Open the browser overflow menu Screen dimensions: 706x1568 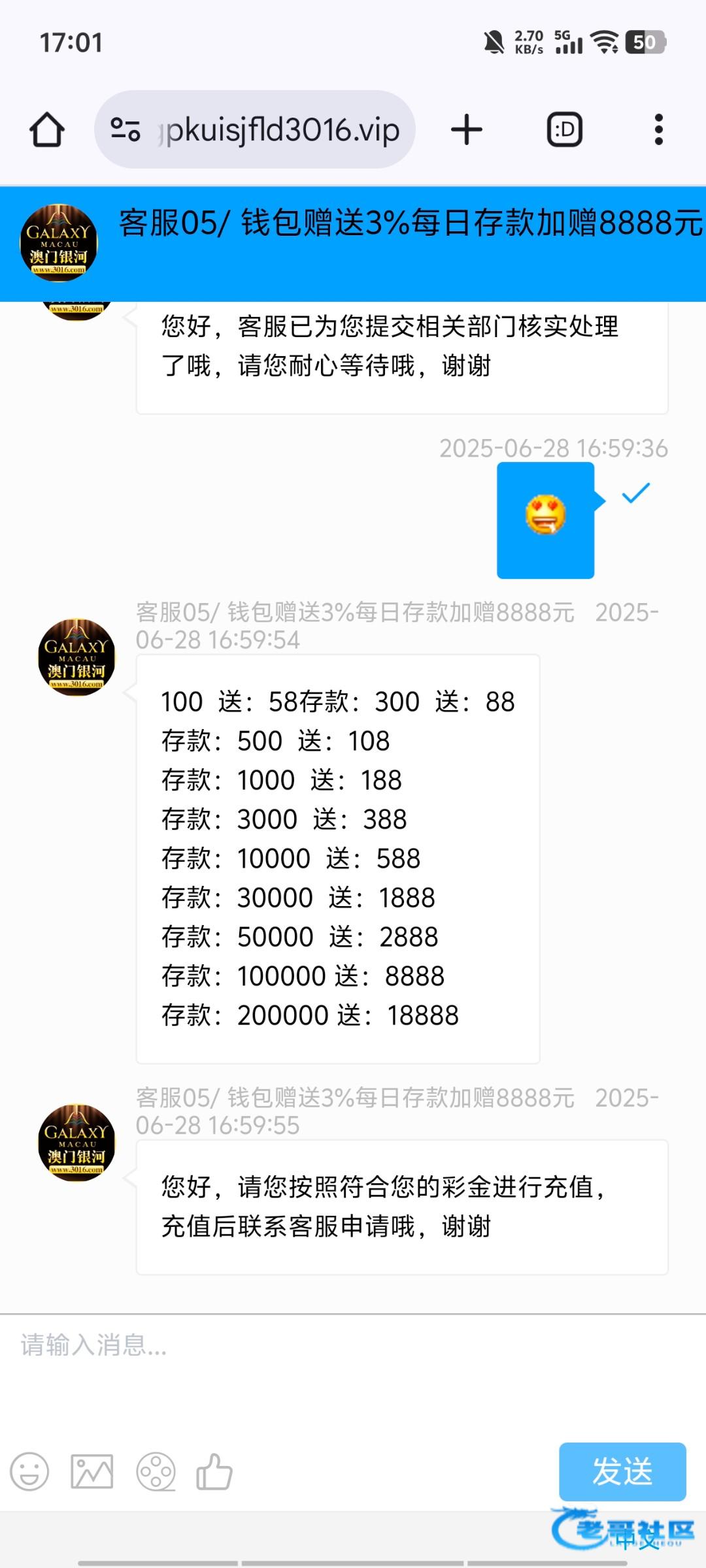click(x=658, y=130)
